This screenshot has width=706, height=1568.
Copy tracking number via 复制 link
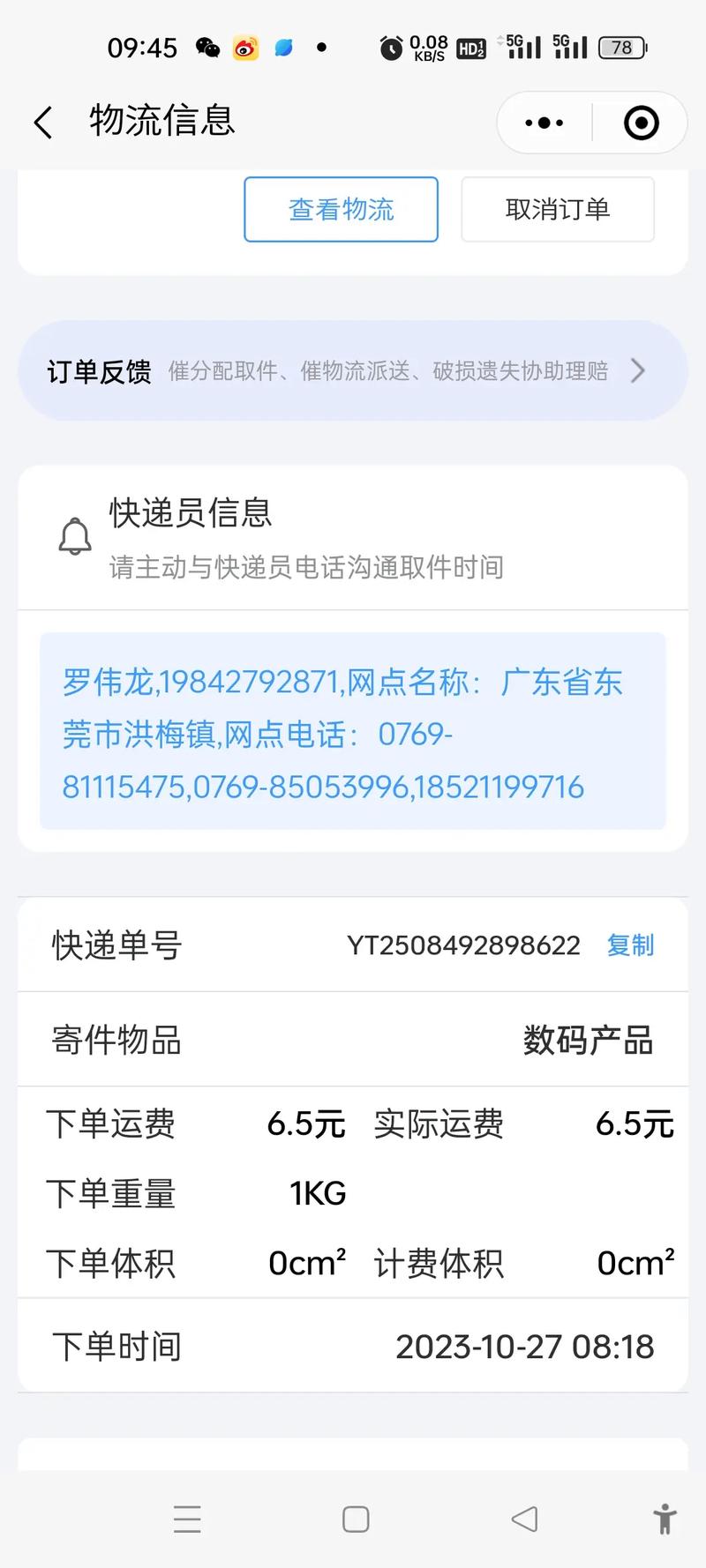628,945
